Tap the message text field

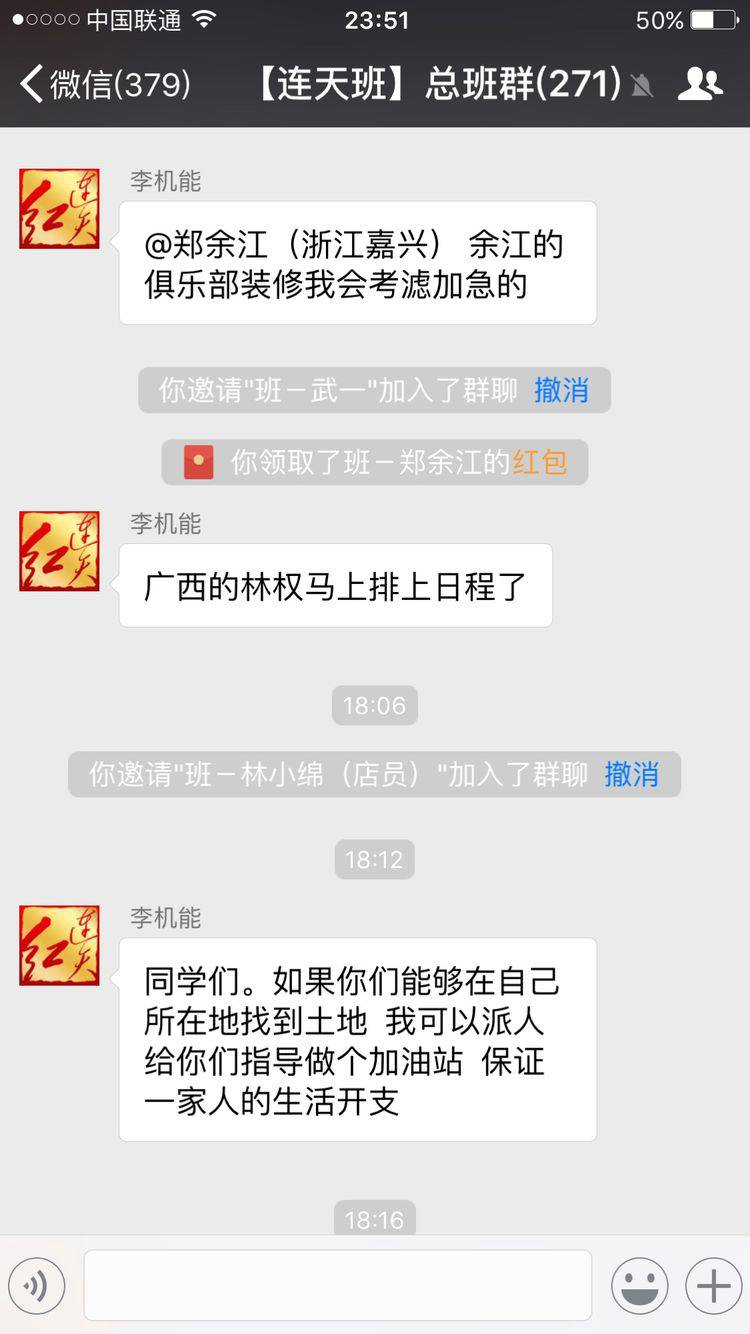[x=337, y=1286]
